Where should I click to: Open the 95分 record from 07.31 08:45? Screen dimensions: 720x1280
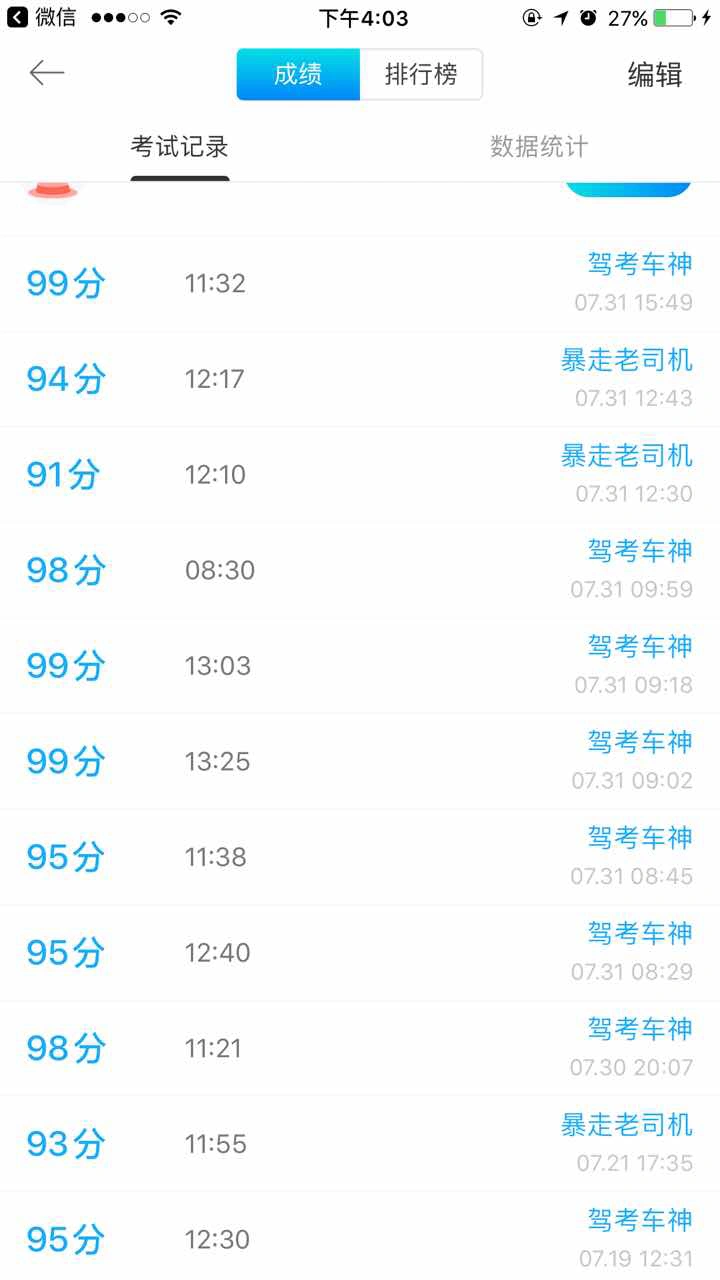point(360,858)
